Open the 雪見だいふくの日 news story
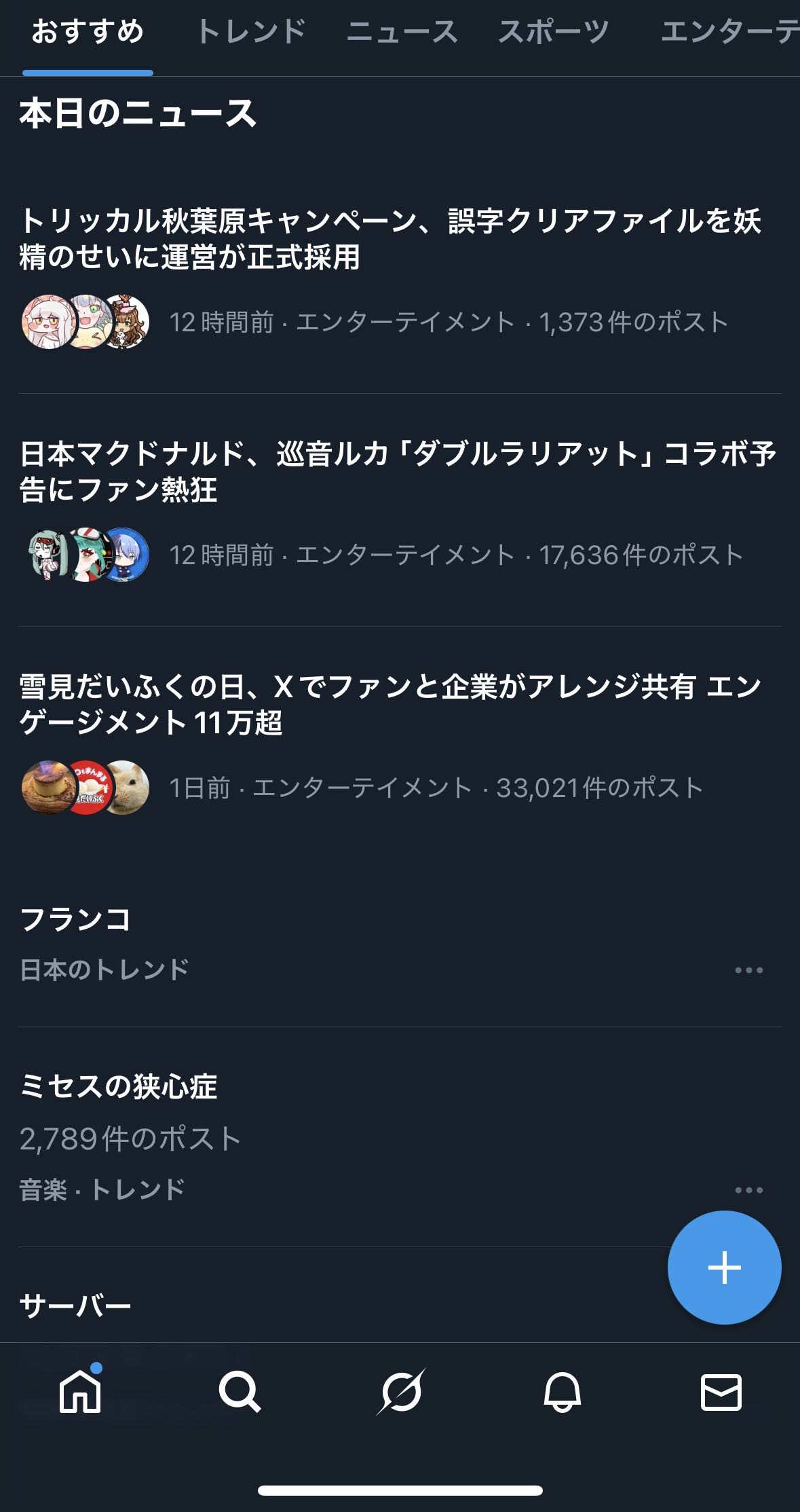Screen dimensions: 800x1512 pyautogui.click(x=390, y=704)
